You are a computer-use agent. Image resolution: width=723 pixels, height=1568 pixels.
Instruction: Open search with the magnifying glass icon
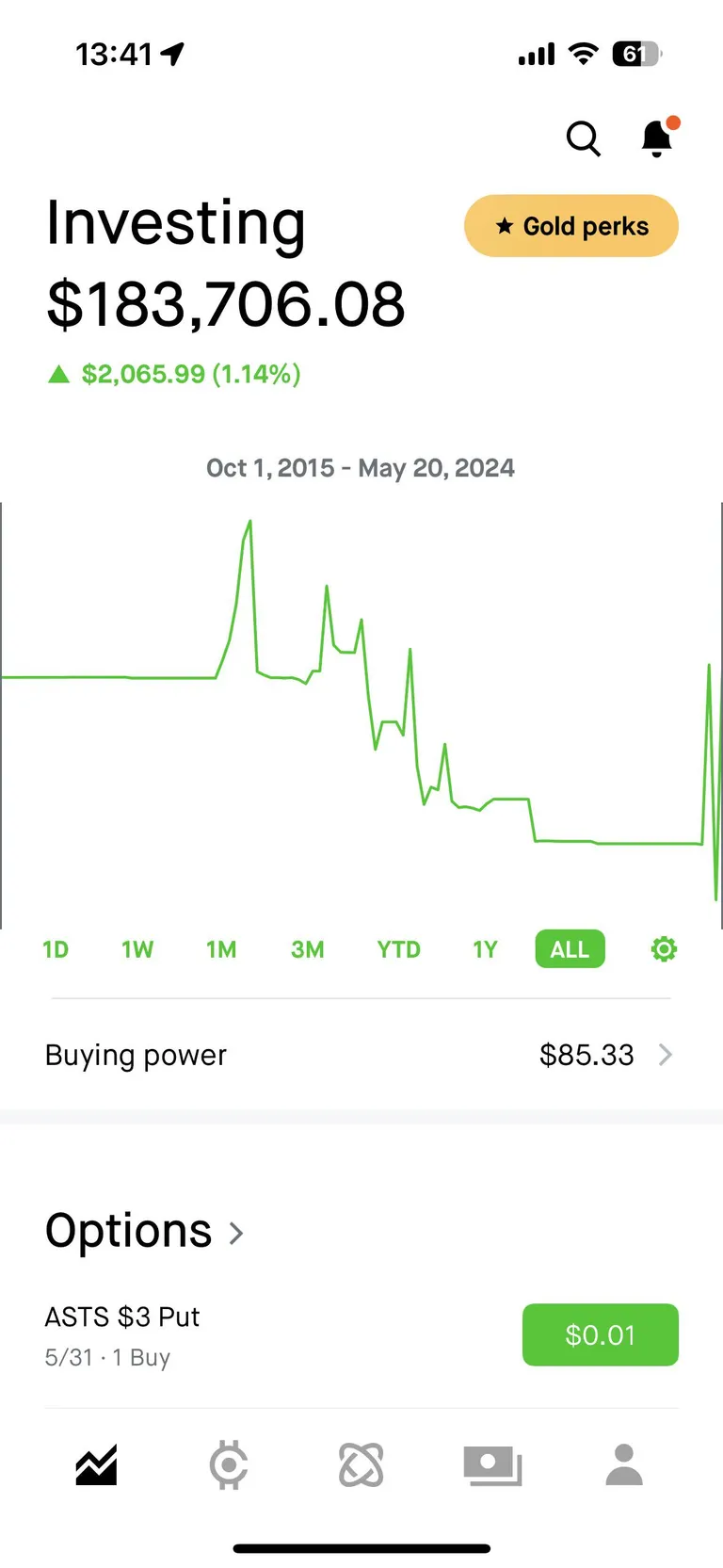[584, 138]
